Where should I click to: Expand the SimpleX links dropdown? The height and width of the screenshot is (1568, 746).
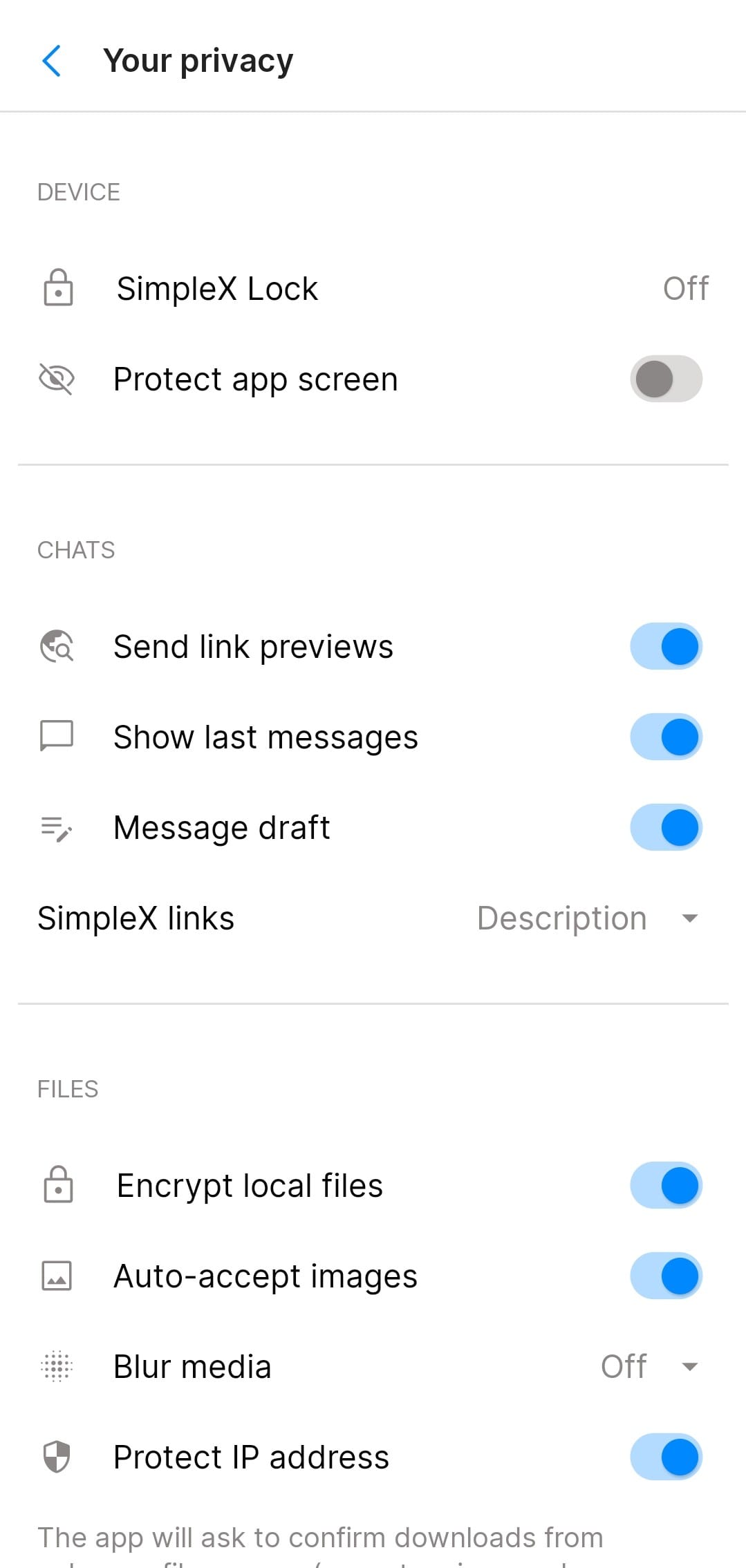point(588,918)
